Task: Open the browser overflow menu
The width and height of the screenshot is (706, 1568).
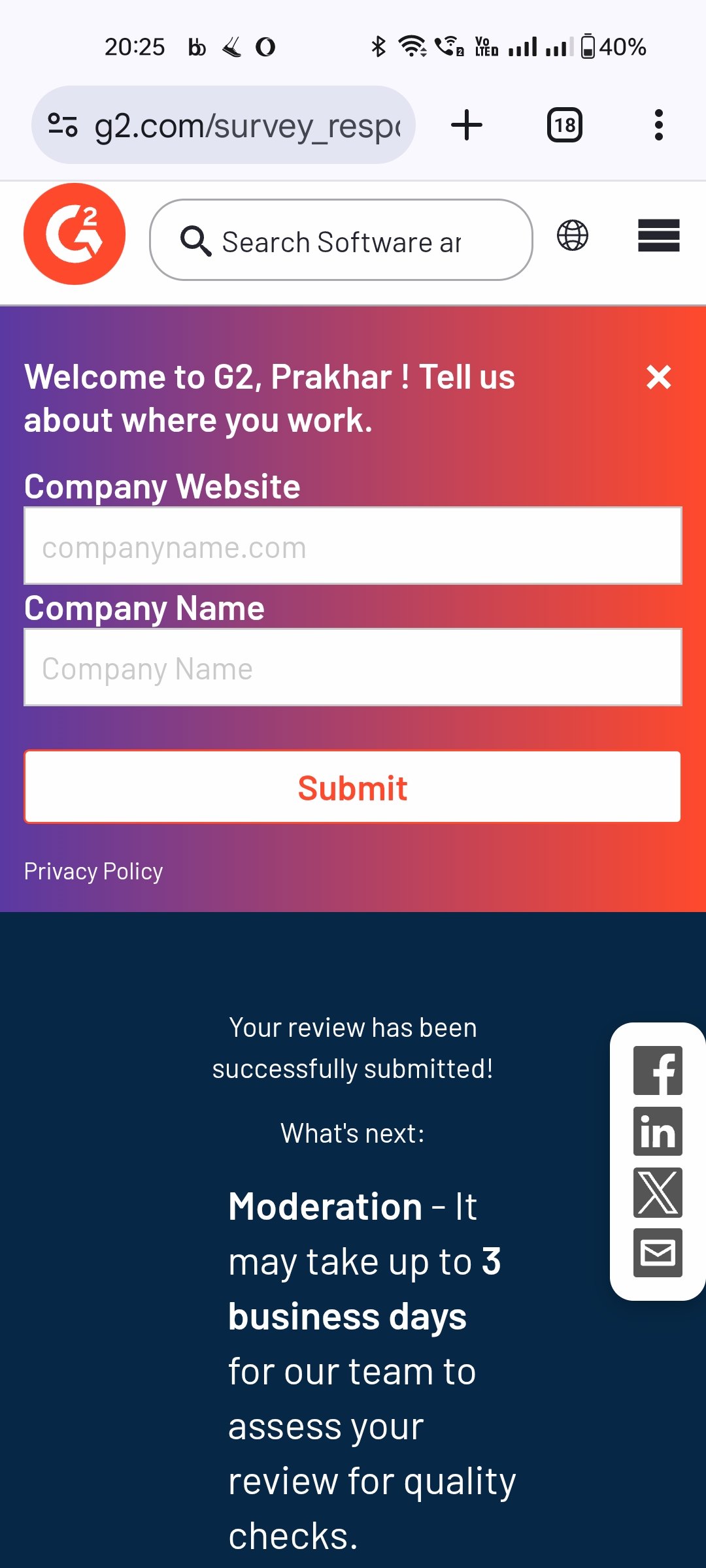Action: (659, 125)
